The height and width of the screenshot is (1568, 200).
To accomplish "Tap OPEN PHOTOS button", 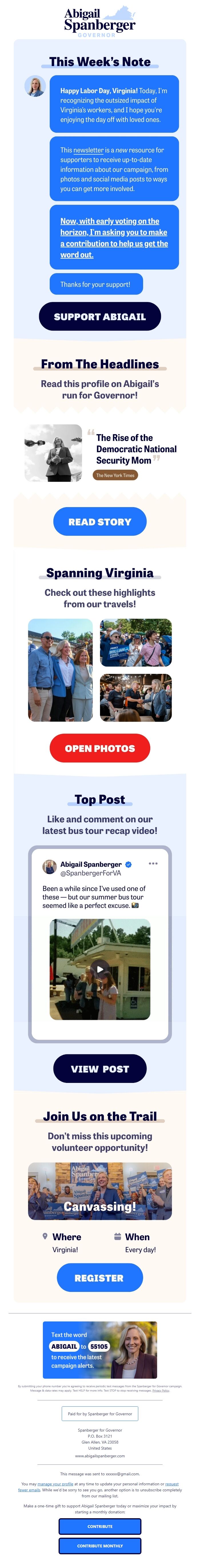I will [100, 748].
